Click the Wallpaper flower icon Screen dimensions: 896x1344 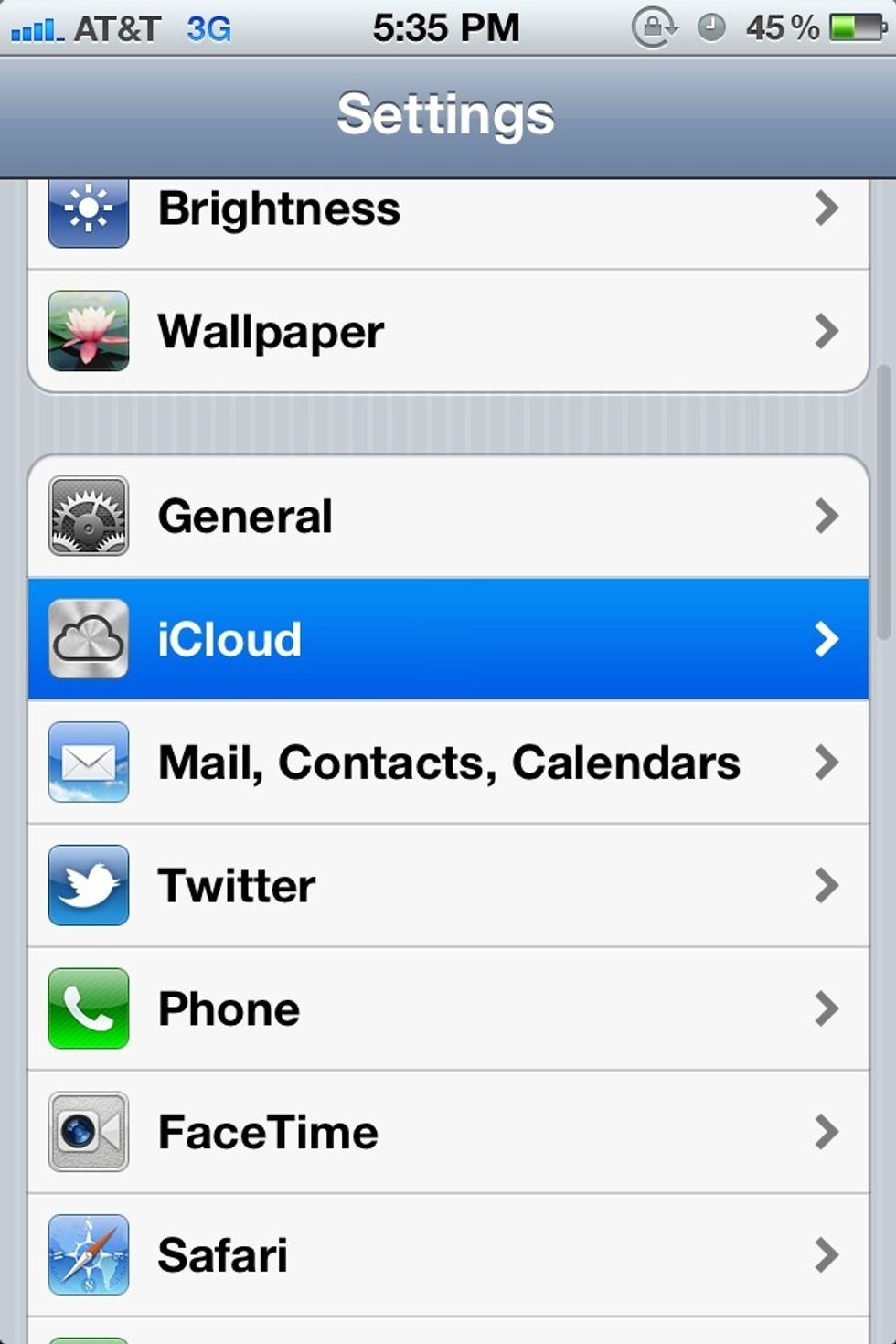tap(88, 331)
